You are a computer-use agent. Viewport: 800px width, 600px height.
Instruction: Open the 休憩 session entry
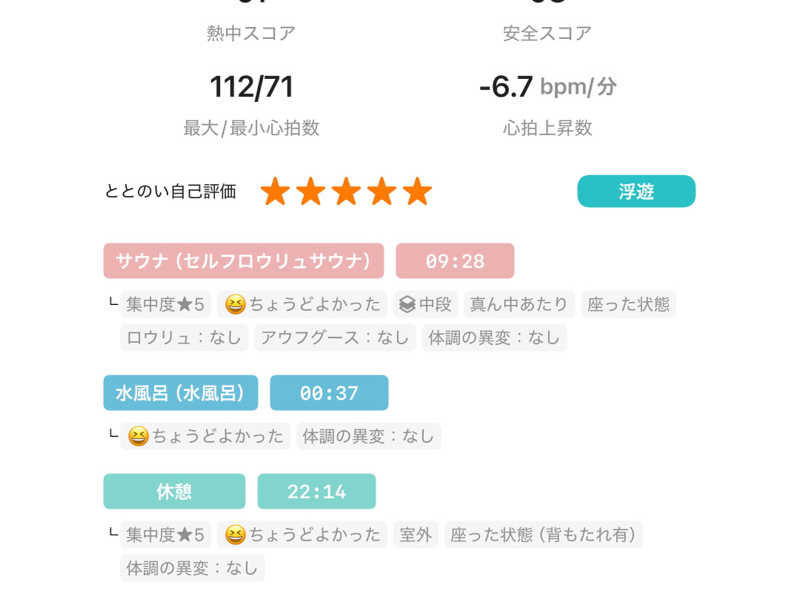tap(174, 491)
